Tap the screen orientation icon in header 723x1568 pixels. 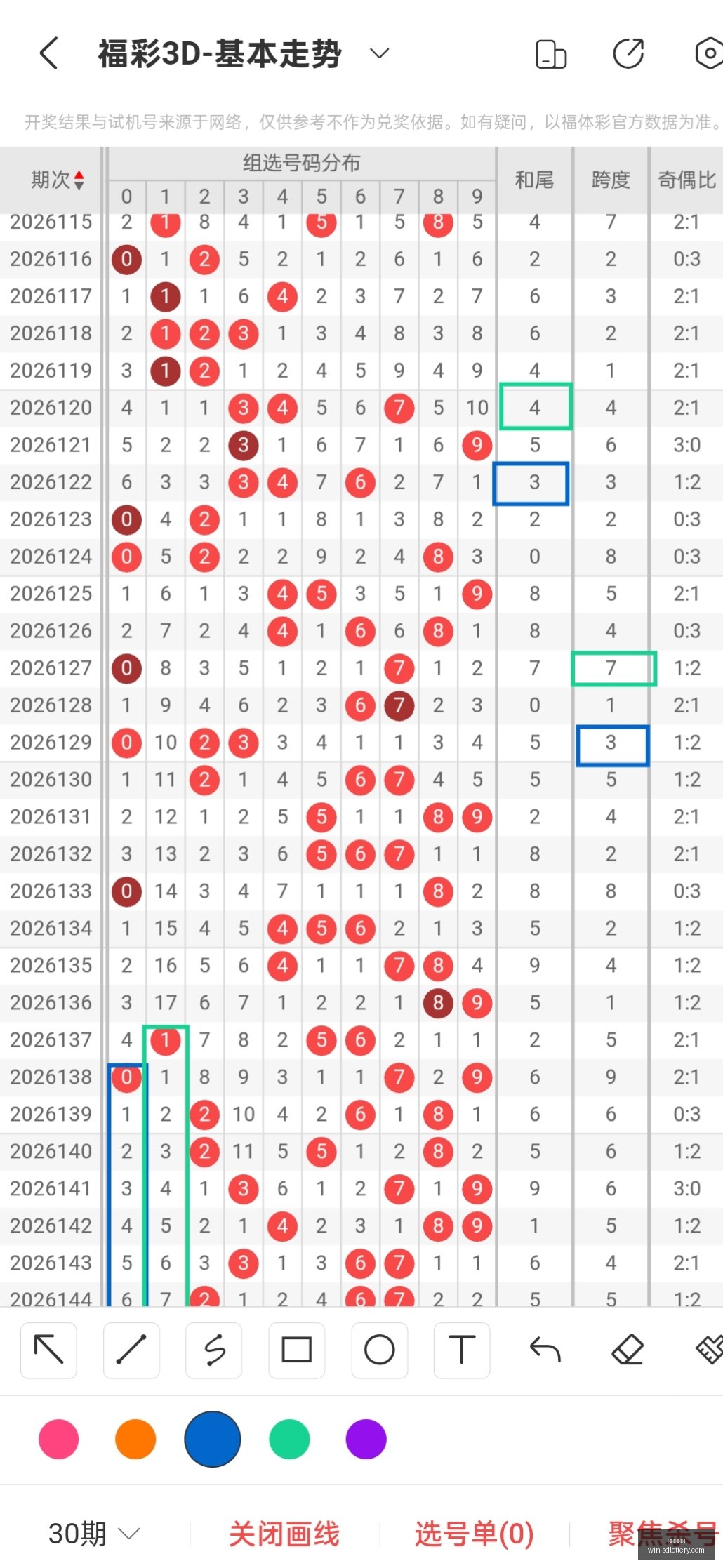pos(551,54)
